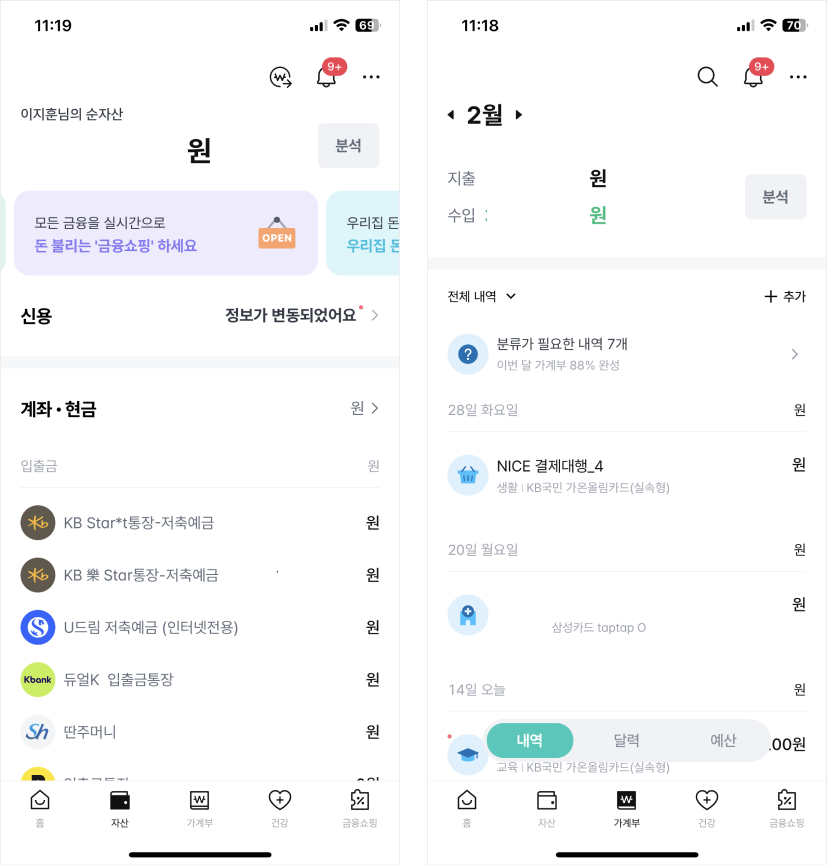
Task: Open 분류가 필요한 내역 7개 row
Action: [x=627, y=354]
